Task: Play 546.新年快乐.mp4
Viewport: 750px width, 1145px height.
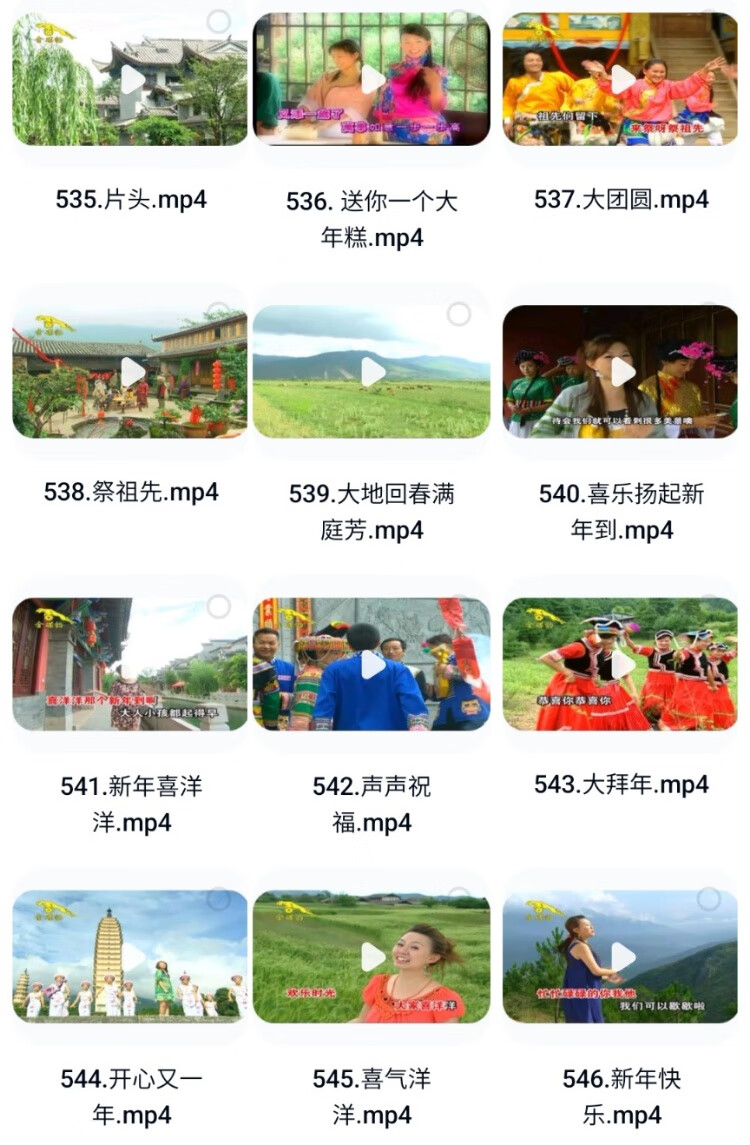Action: pos(621,957)
